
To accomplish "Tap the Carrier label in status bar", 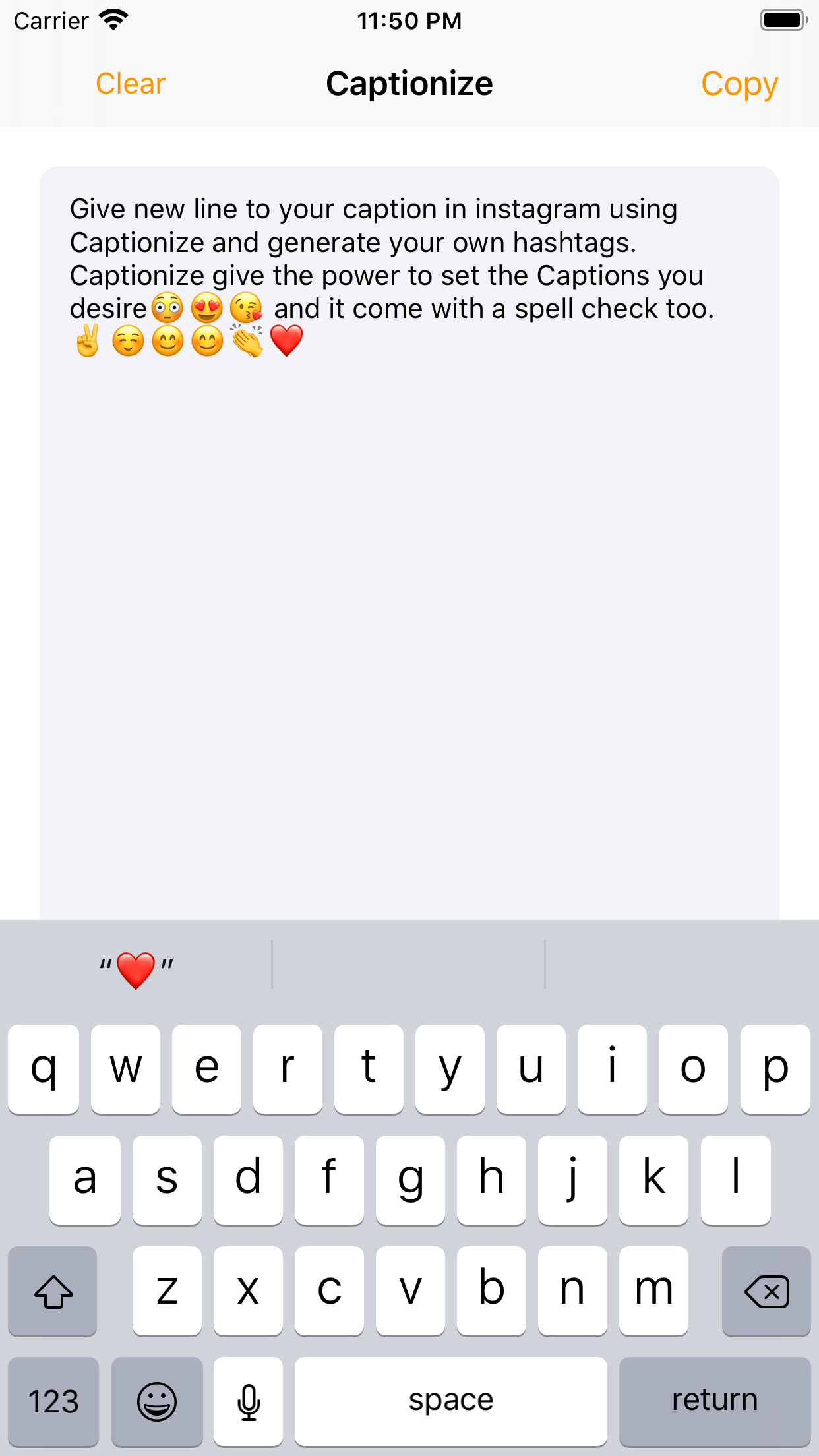I will click(51, 20).
